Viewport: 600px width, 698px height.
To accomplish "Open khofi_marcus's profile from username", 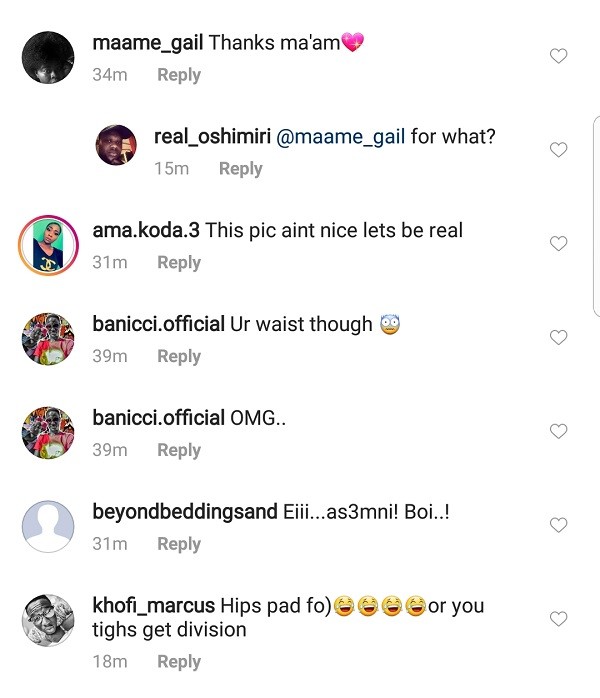I will [x=153, y=606].
